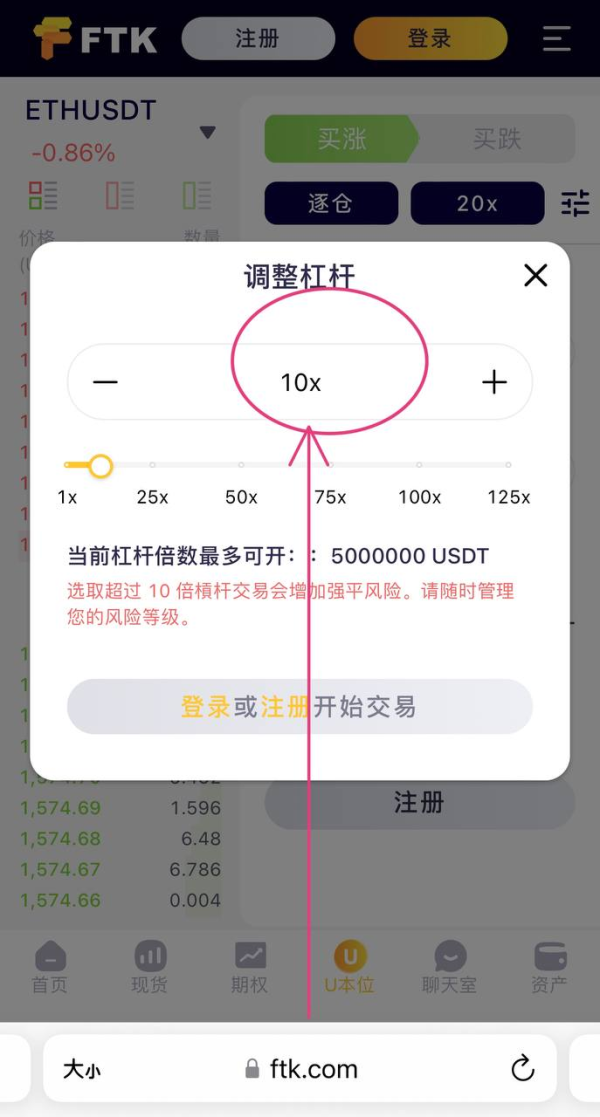The height and width of the screenshot is (1117, 600).
Task: Decrease leverage with the minus button
Action: 106,382
